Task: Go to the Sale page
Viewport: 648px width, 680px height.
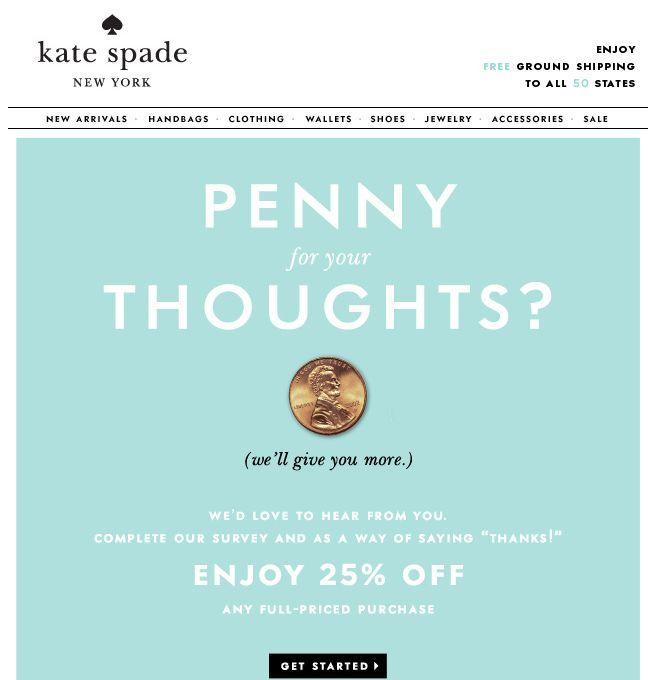Action: 596,119
